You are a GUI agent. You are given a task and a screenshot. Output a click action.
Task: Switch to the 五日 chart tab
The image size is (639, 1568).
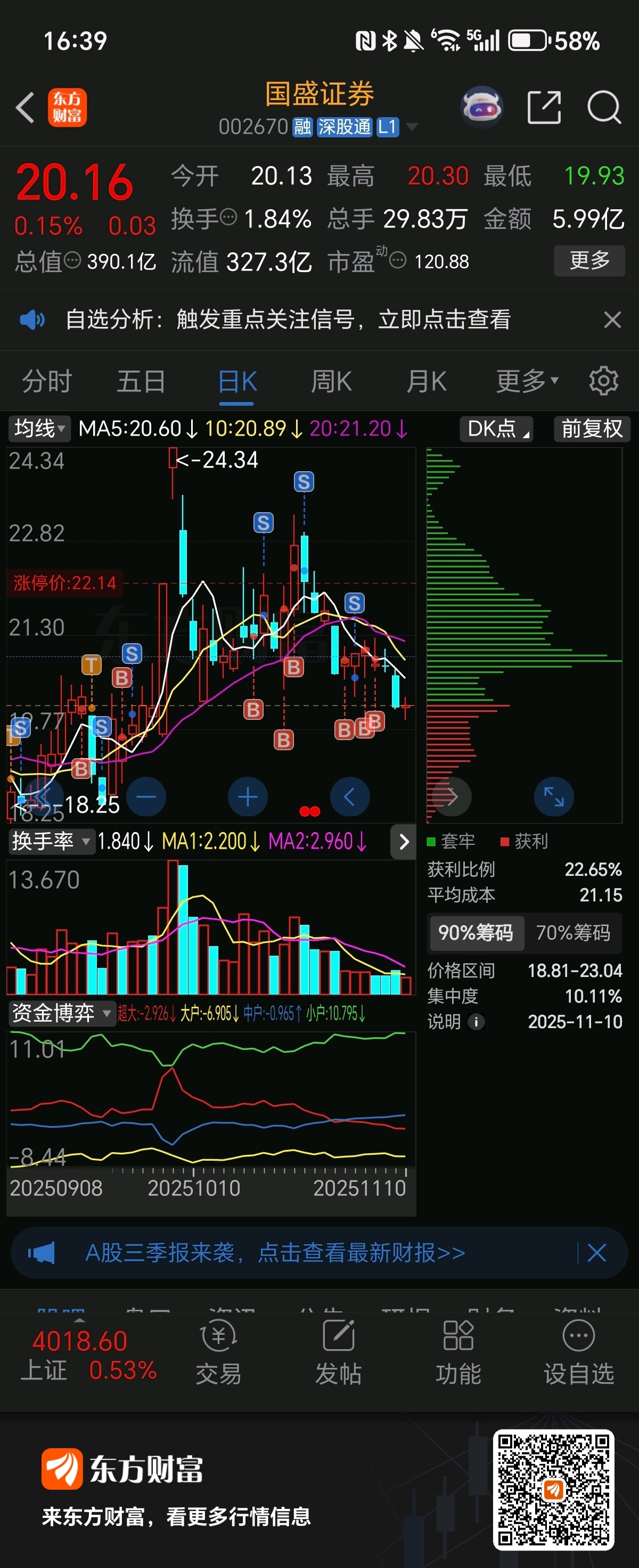click(141, 382)
